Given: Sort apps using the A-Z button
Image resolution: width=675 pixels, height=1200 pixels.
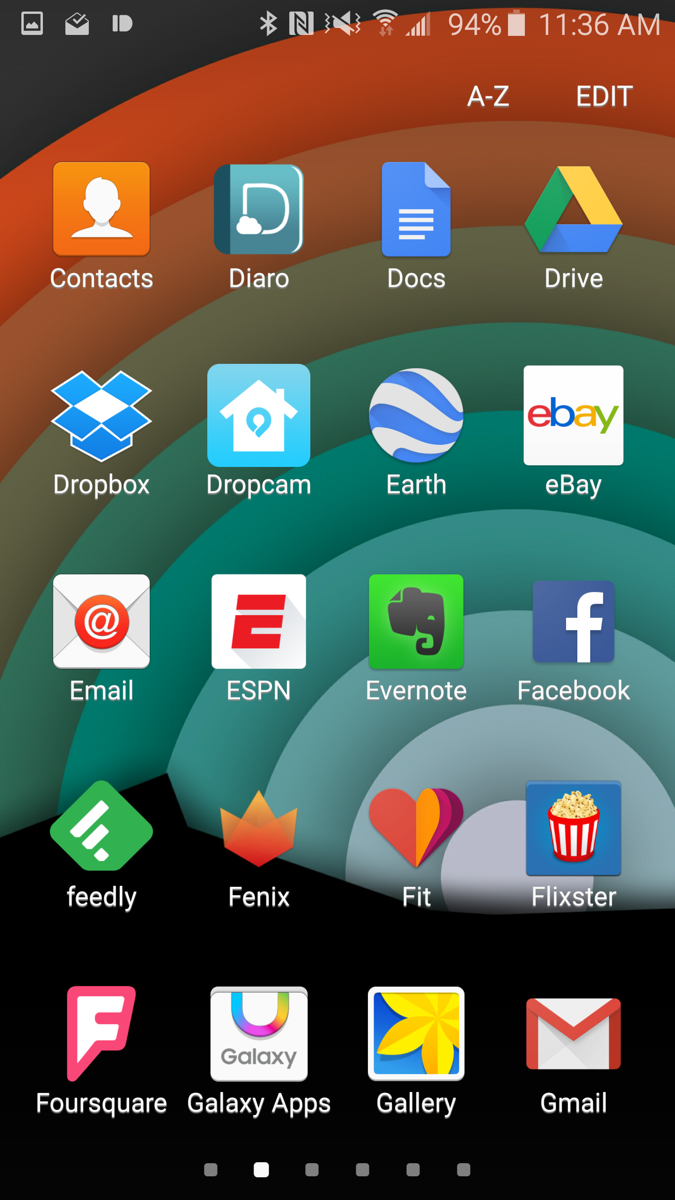Looking at the screenshot, I should (488, 96).
